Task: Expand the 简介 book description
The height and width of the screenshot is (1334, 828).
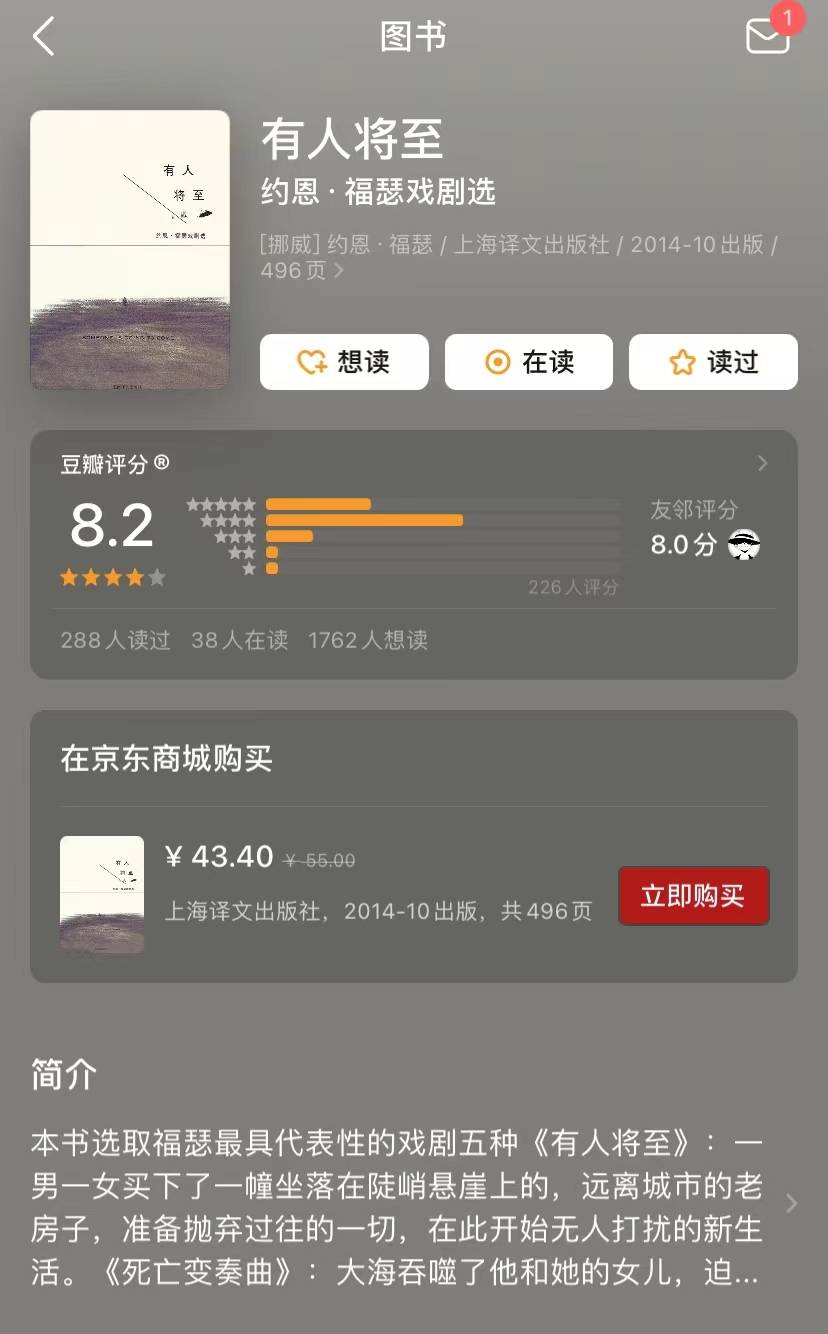Action: click(791, 1203)
